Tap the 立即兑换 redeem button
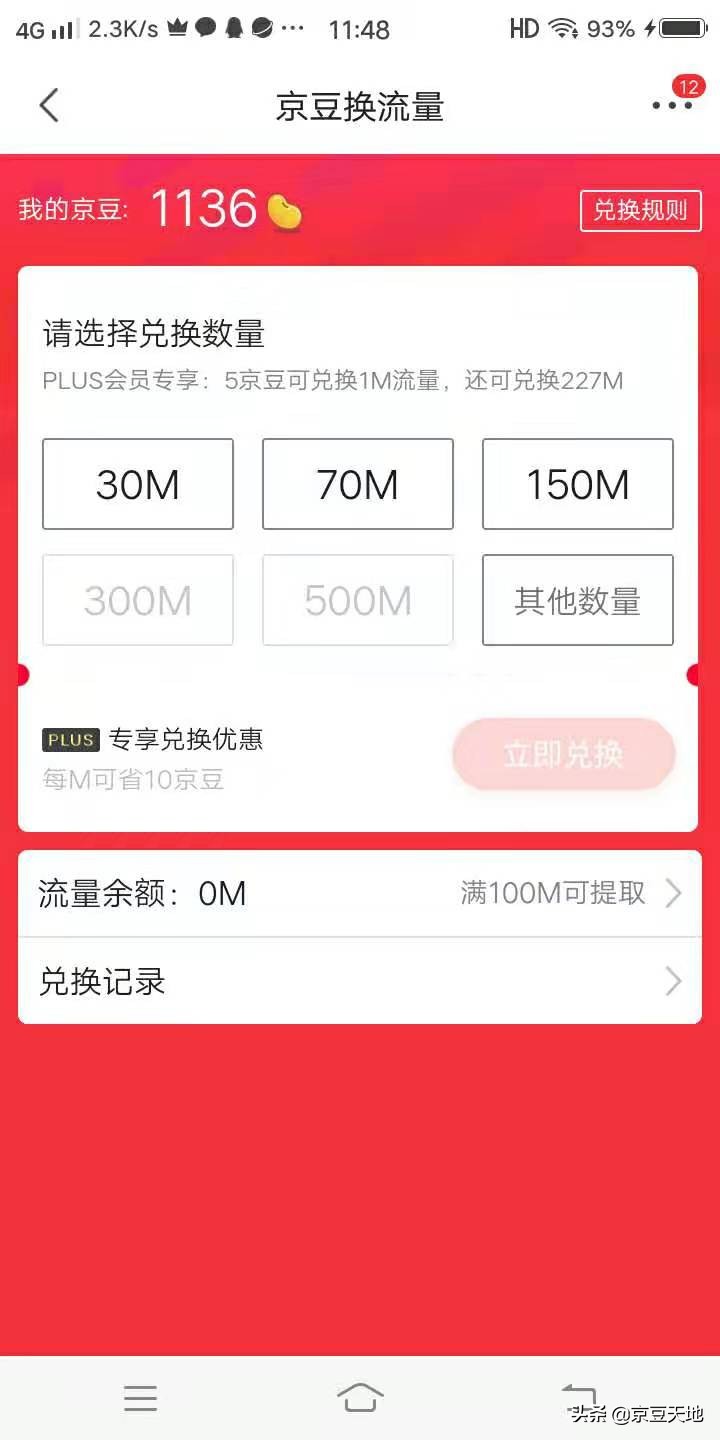Screen dimensions: 720x1440 (564, 754)
